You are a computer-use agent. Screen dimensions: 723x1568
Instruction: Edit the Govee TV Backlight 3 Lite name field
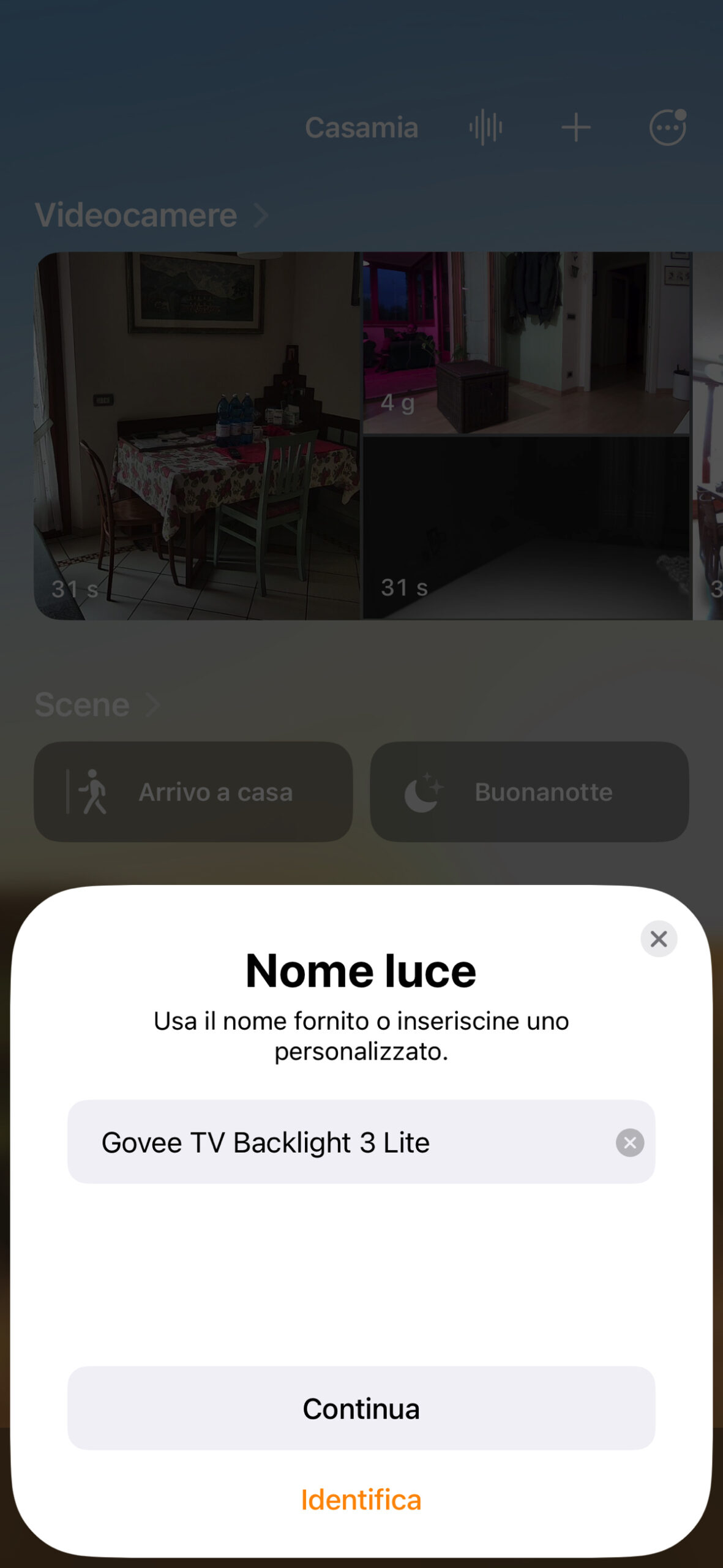coord(343,1142)
